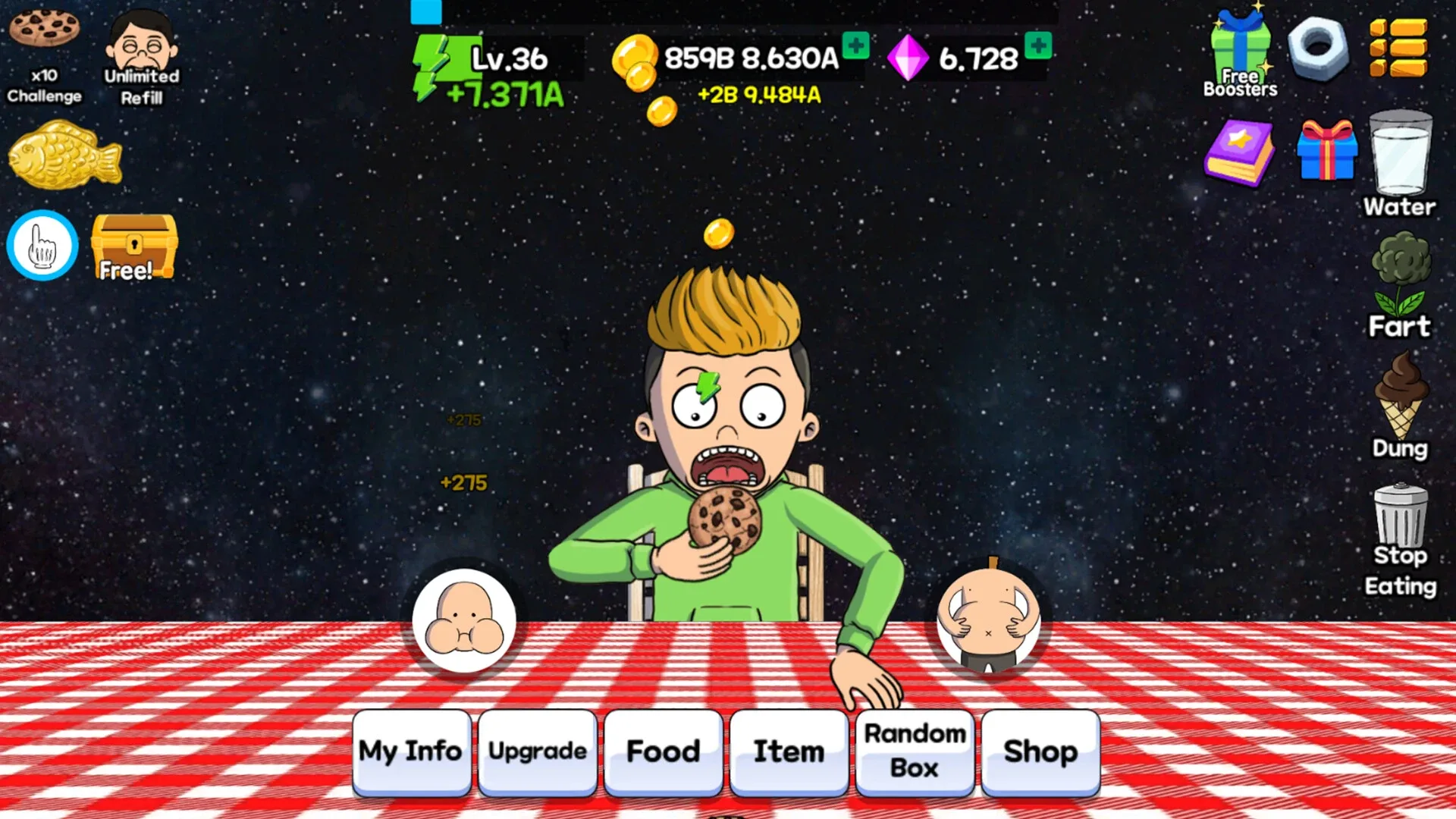Enable the auto-tap hand button
Viewport: 1456px width, 819px height.
pyautogui.click(x=42, y=246)
